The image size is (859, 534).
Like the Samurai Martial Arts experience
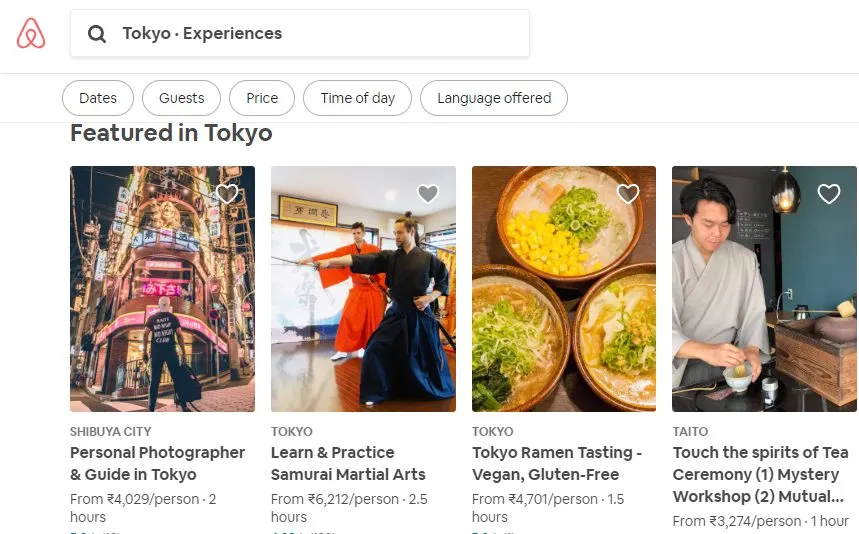pyautogui.click(x=428, y=194)
